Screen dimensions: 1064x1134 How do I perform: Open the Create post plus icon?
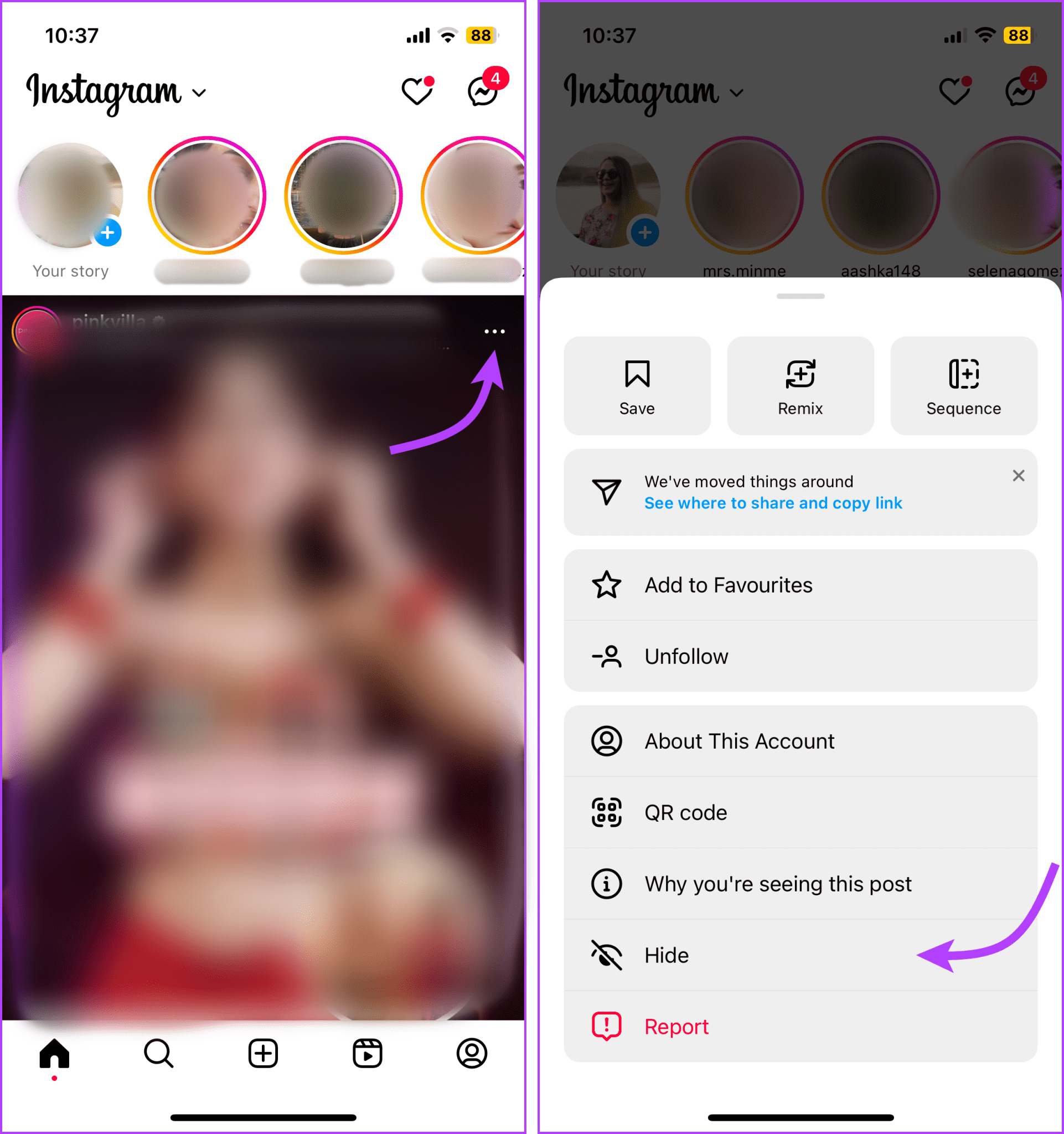pos(262,1054)
